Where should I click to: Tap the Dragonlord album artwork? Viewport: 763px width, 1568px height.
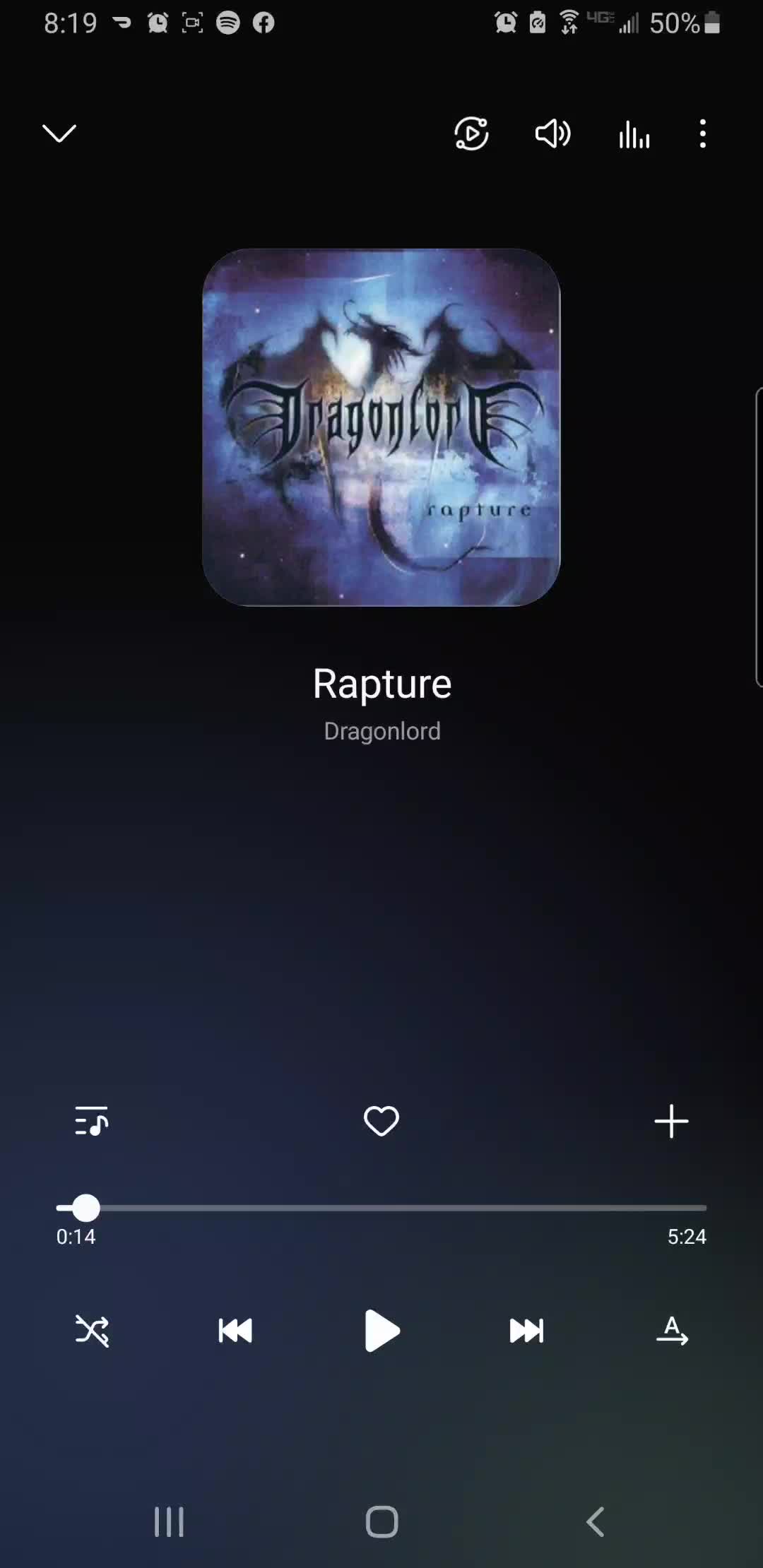coord(381,427)
